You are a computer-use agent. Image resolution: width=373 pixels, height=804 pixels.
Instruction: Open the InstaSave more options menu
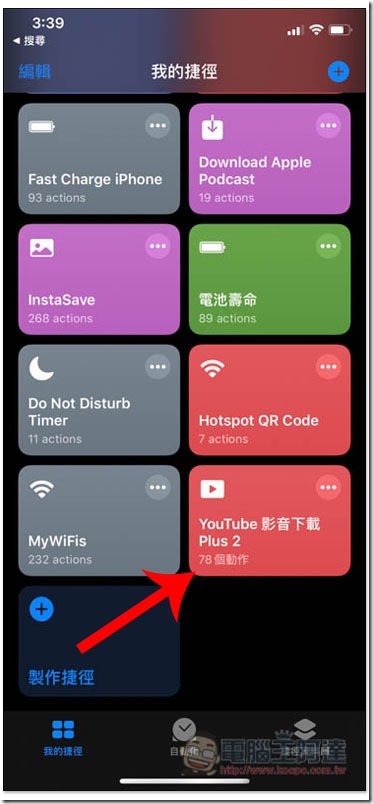158,247
